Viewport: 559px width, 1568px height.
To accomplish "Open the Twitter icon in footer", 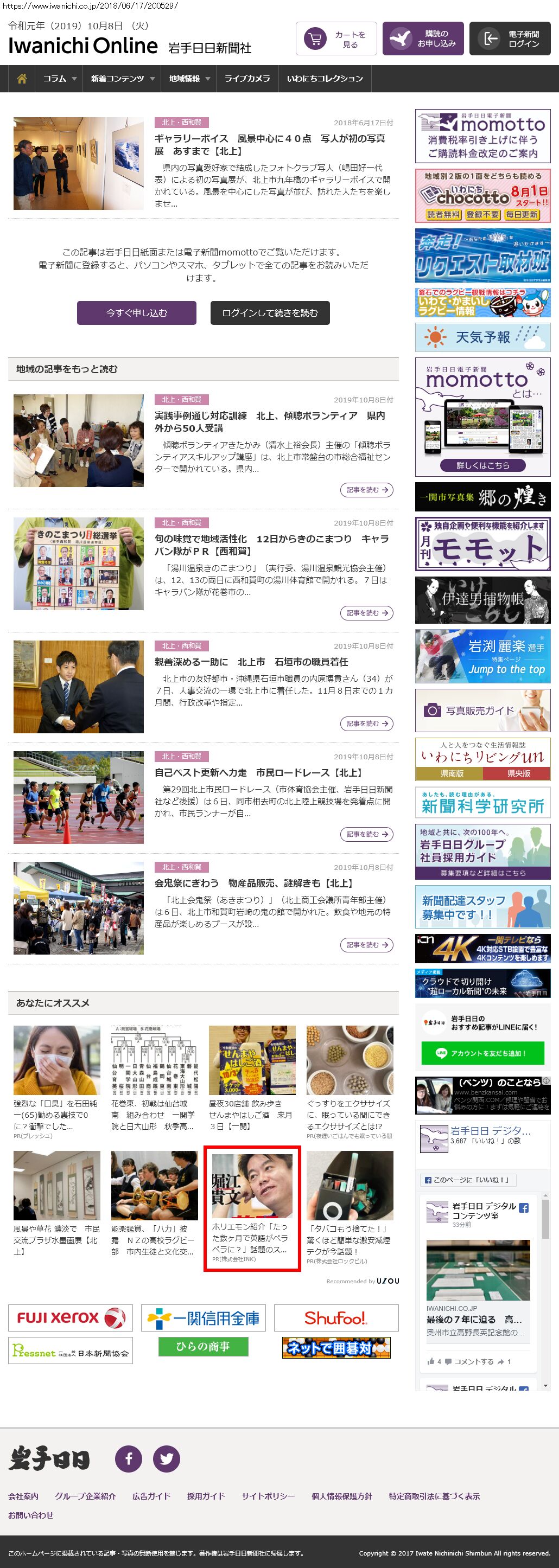I will [166, 1458].
